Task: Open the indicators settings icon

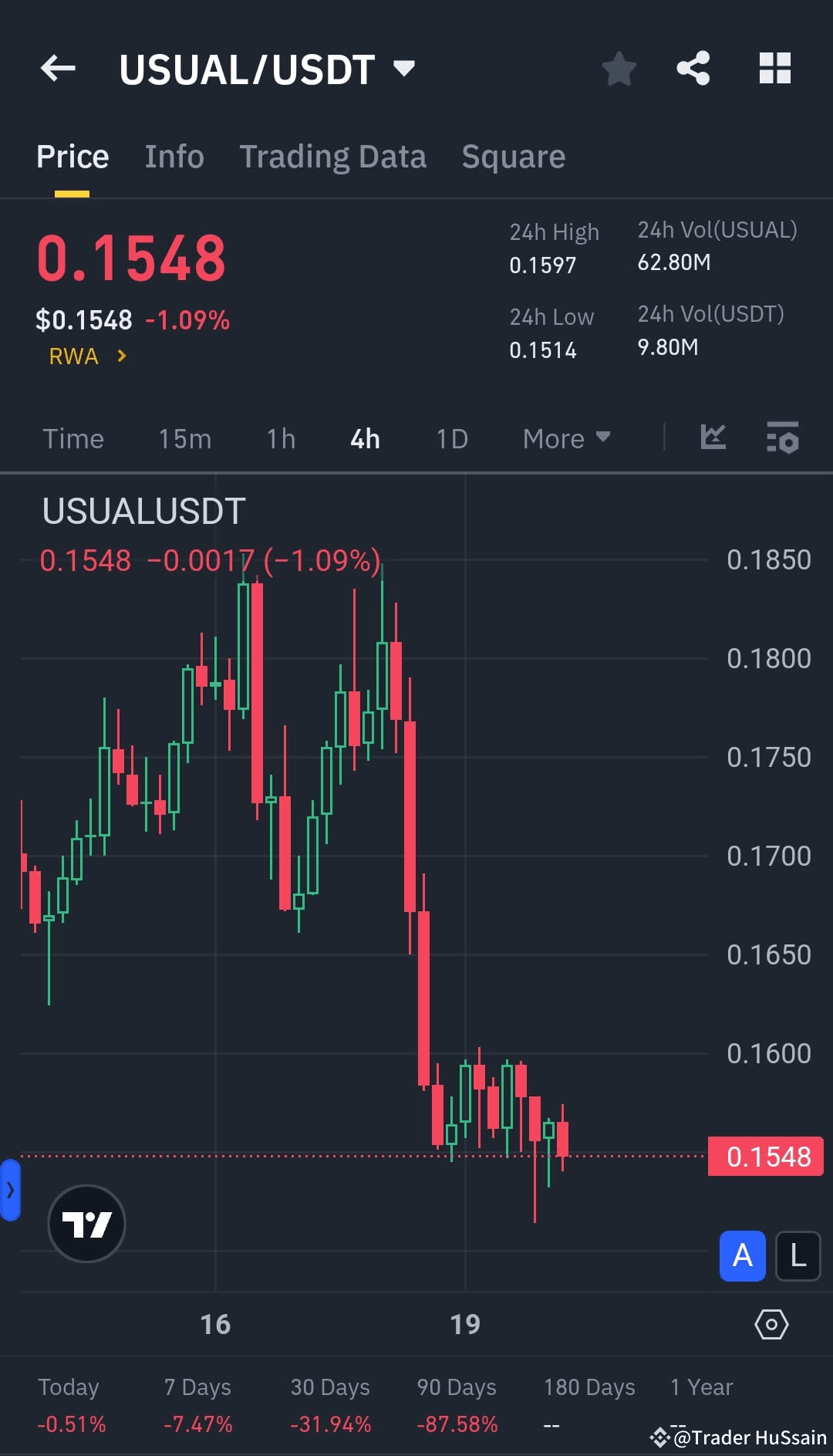Action: tap(782, 437)
